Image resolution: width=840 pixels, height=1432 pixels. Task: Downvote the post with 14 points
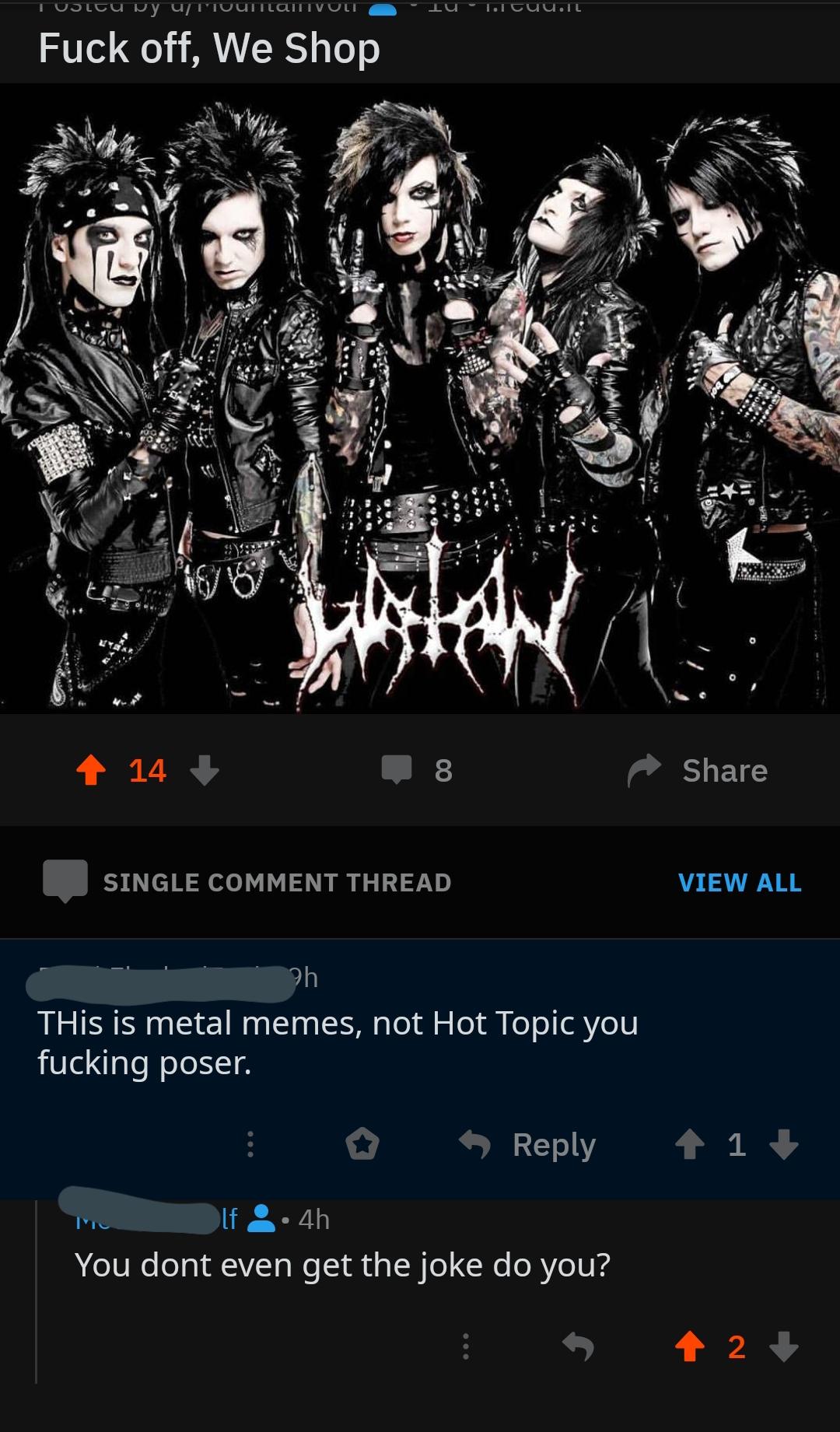[x=205, y=770]
